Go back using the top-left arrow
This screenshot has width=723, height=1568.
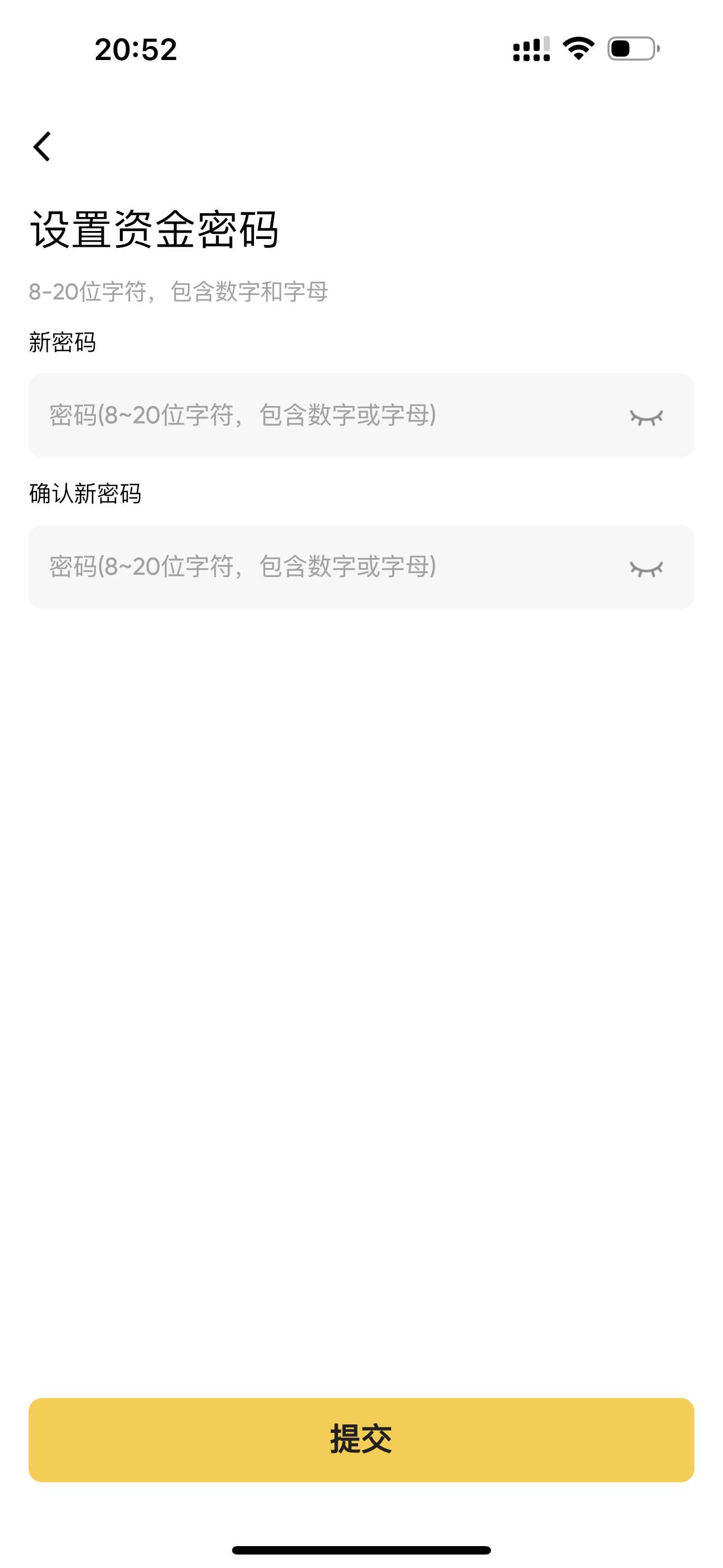coord(42,147)
